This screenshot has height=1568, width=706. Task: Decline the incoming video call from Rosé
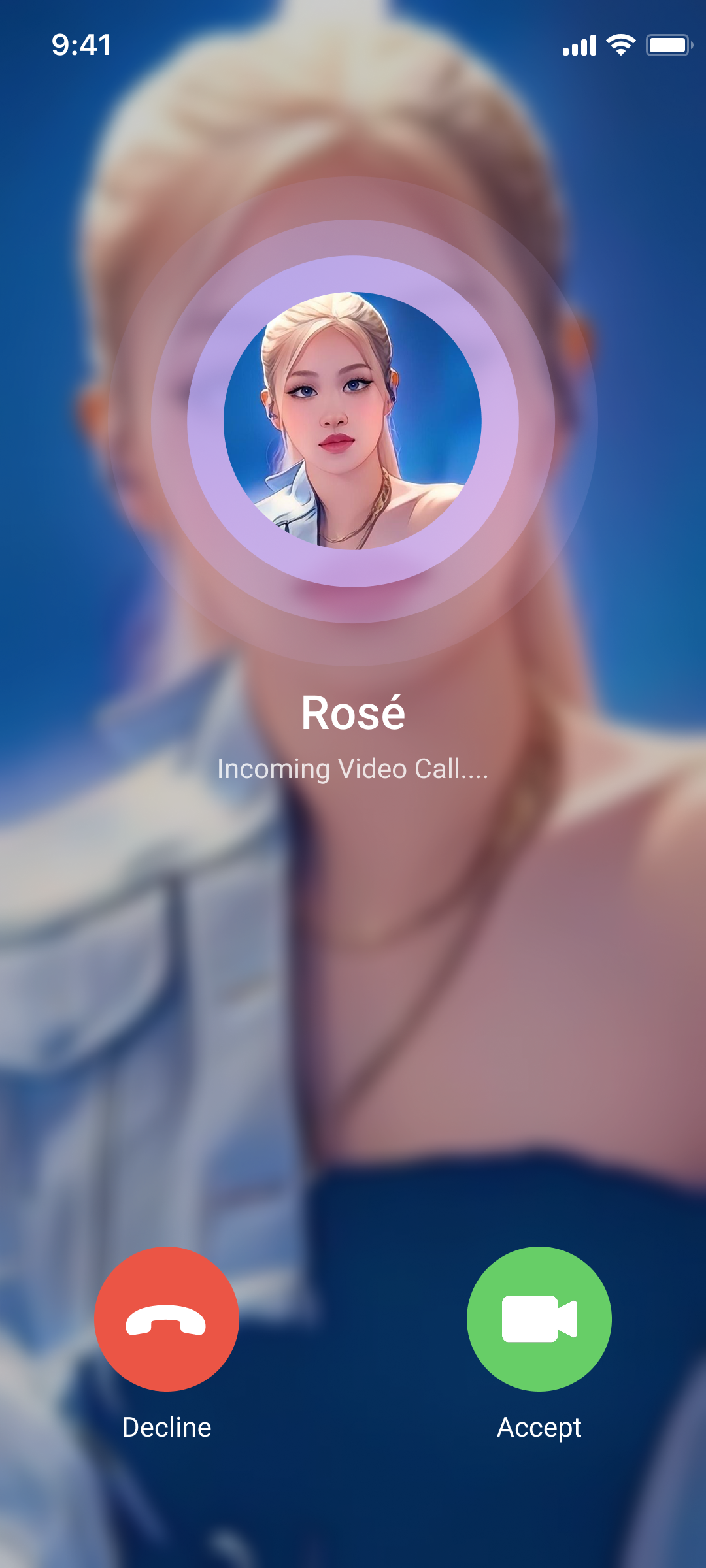(x=167, y=1318)
